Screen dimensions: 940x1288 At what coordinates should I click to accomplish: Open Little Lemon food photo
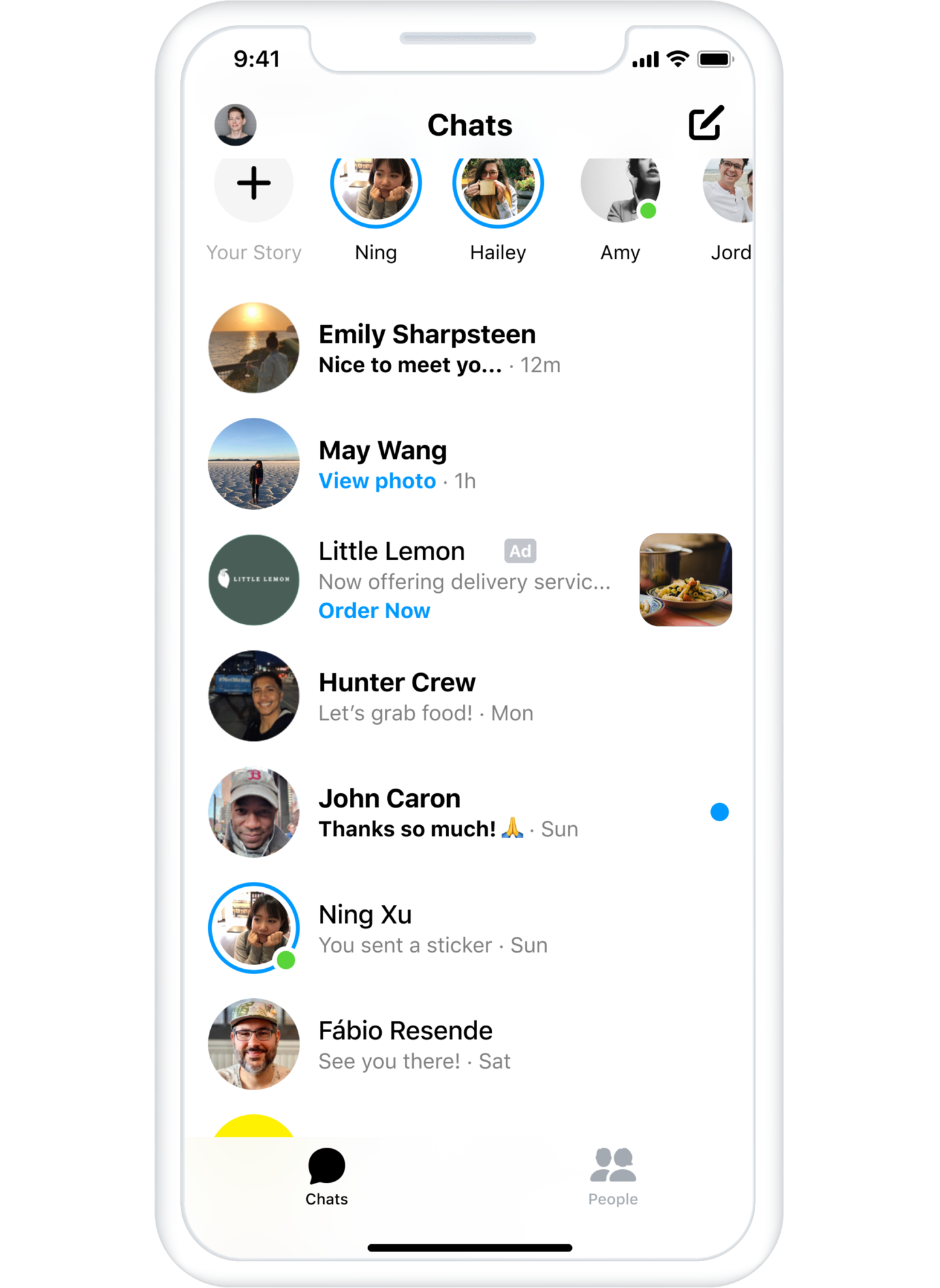point(685,580)
